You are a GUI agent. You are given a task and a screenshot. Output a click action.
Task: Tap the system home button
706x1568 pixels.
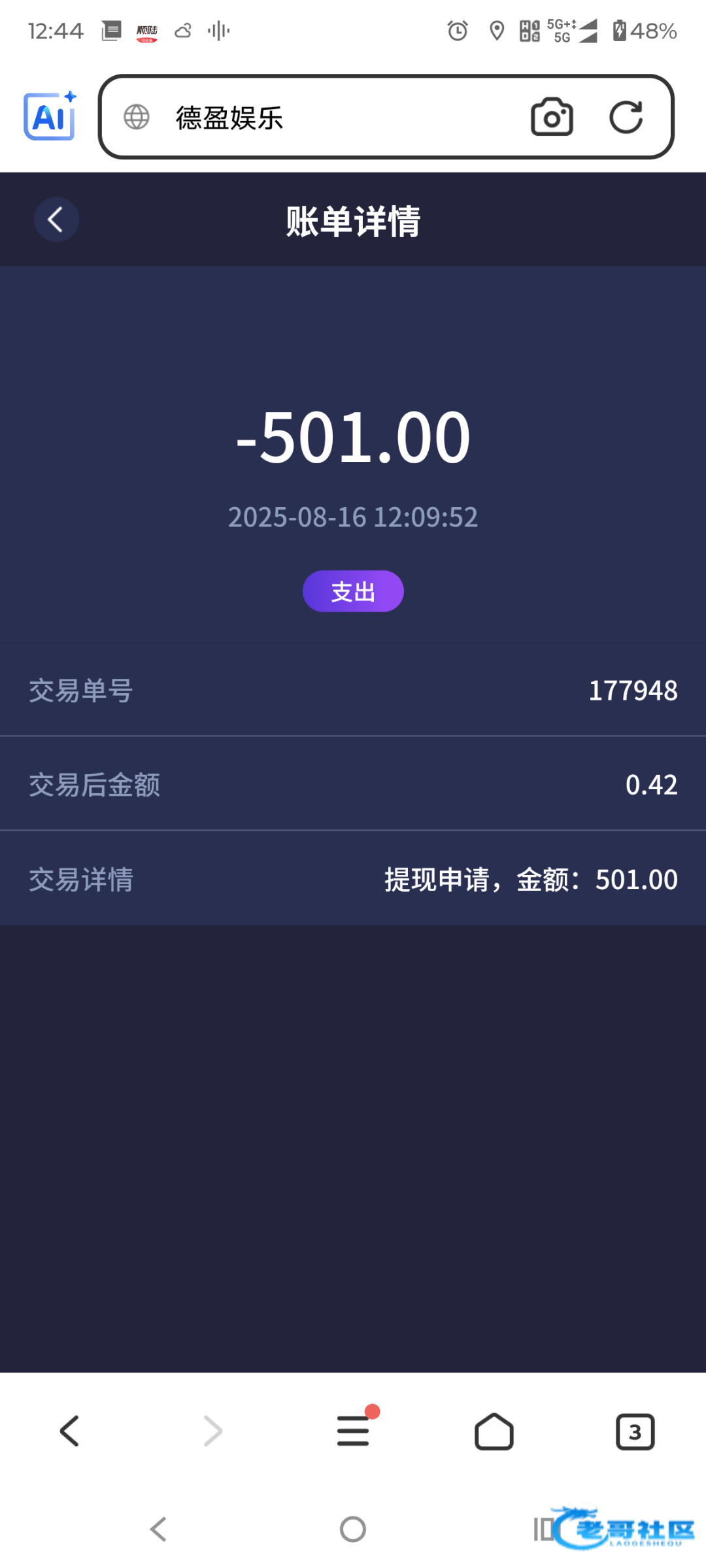(x=353, y=1529)
